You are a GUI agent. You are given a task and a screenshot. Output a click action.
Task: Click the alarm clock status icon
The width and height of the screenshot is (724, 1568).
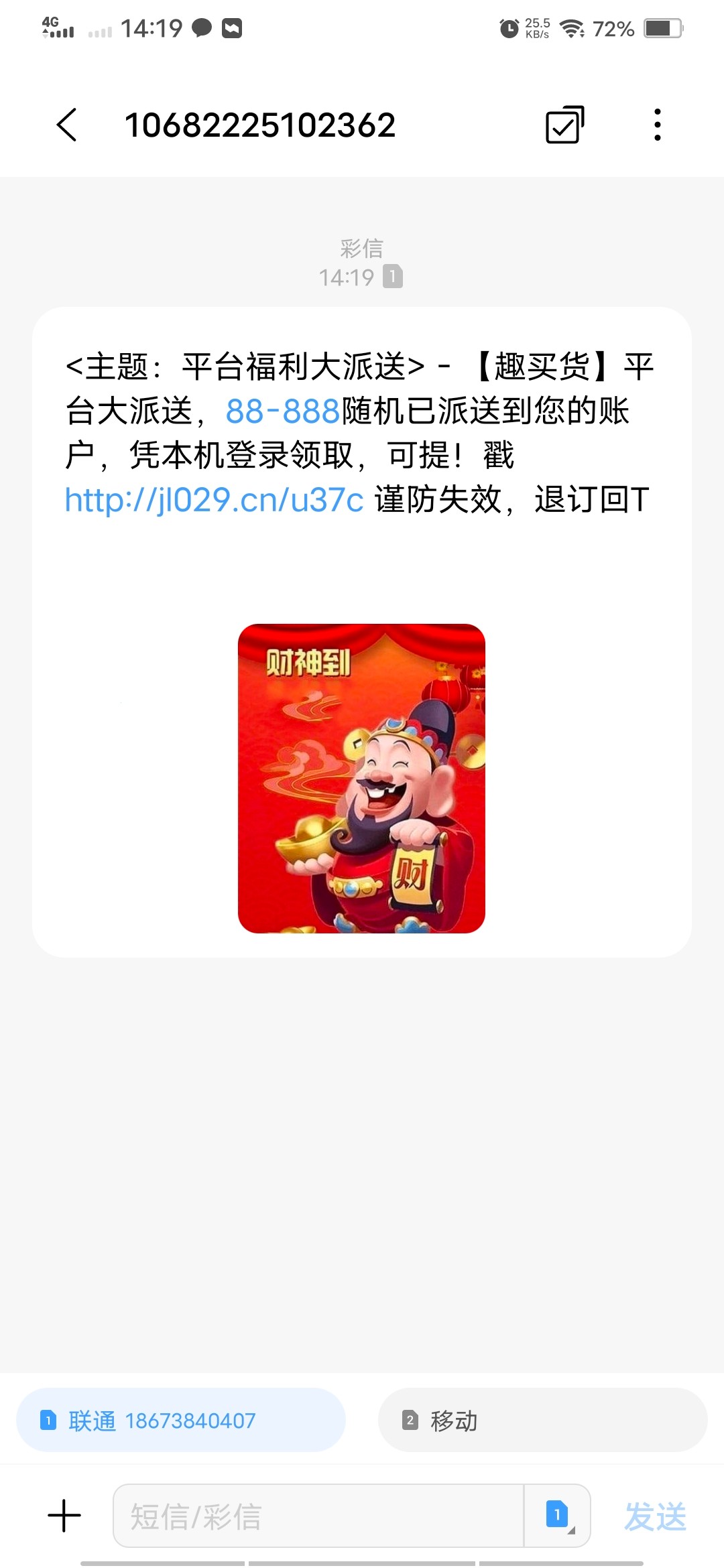click(508, 27)
